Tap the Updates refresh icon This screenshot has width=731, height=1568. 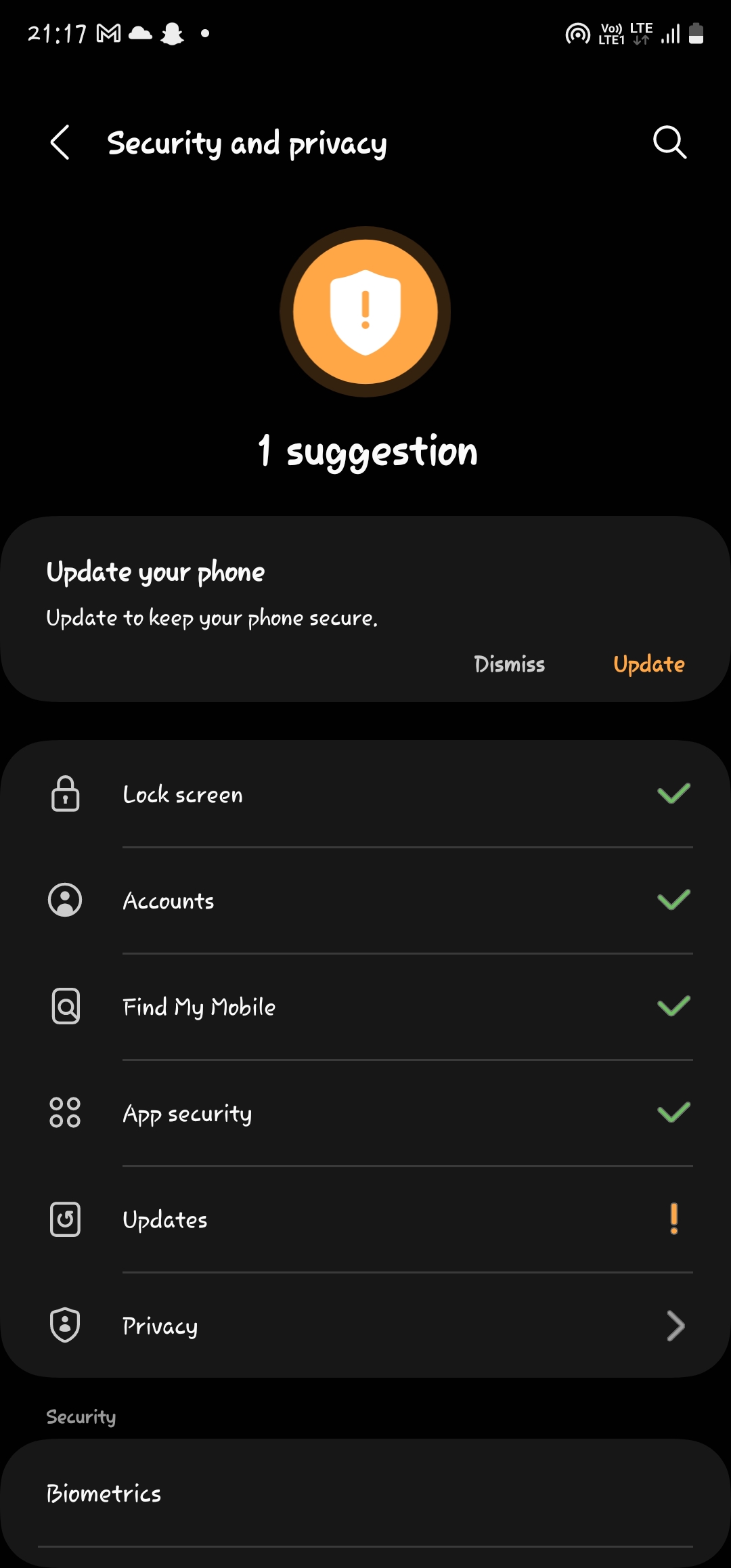[x=65, y=1219]
